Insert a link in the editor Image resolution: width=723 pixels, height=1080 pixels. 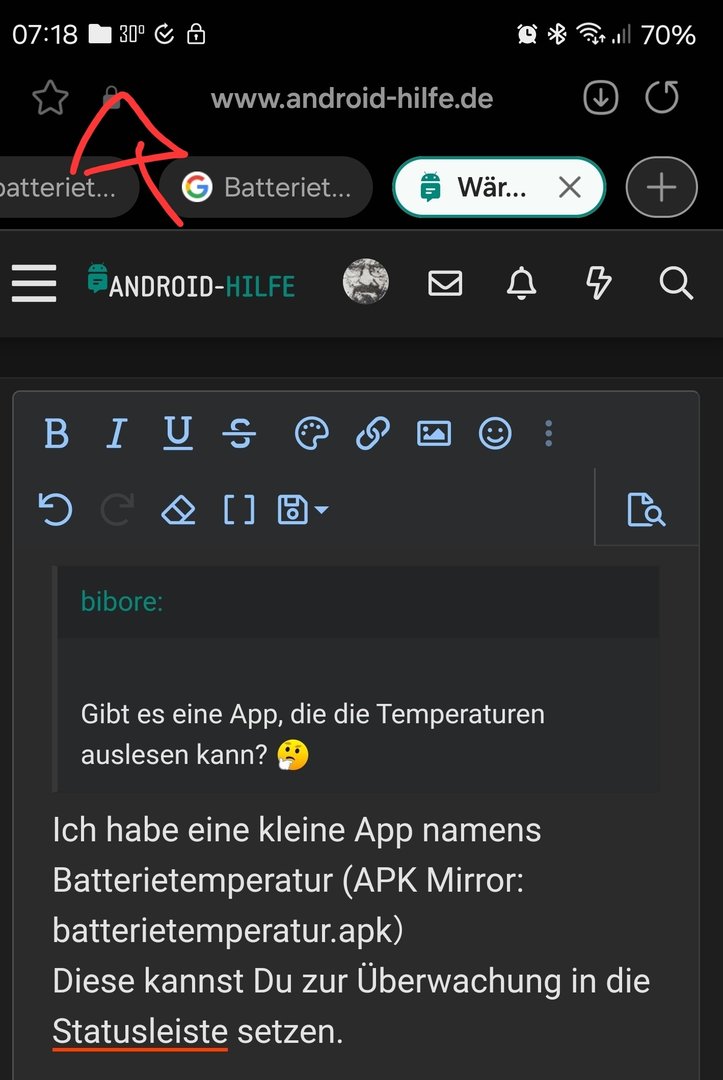[x=373, y=434]
